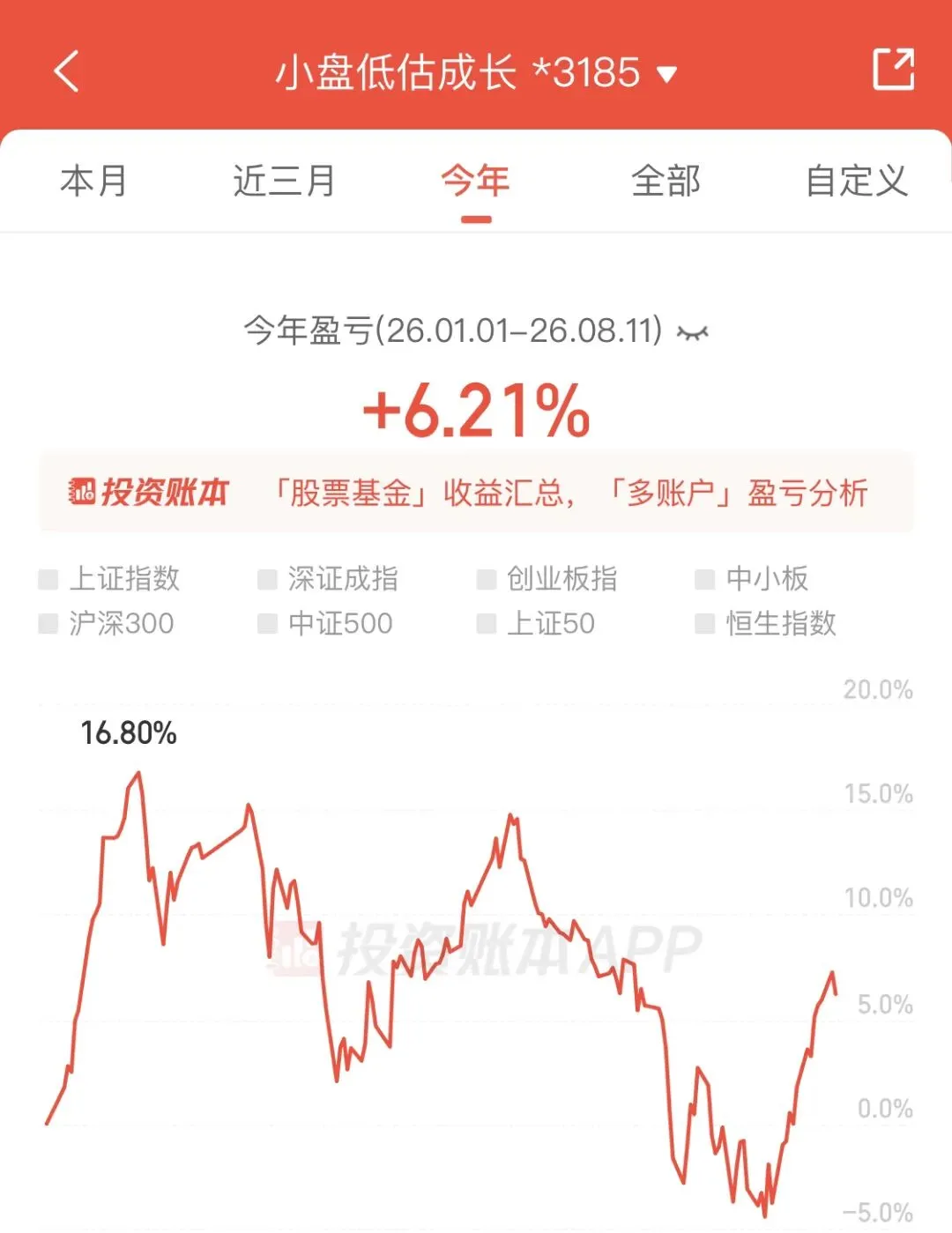Switch to the 近三月 tab

coord(284,181)
